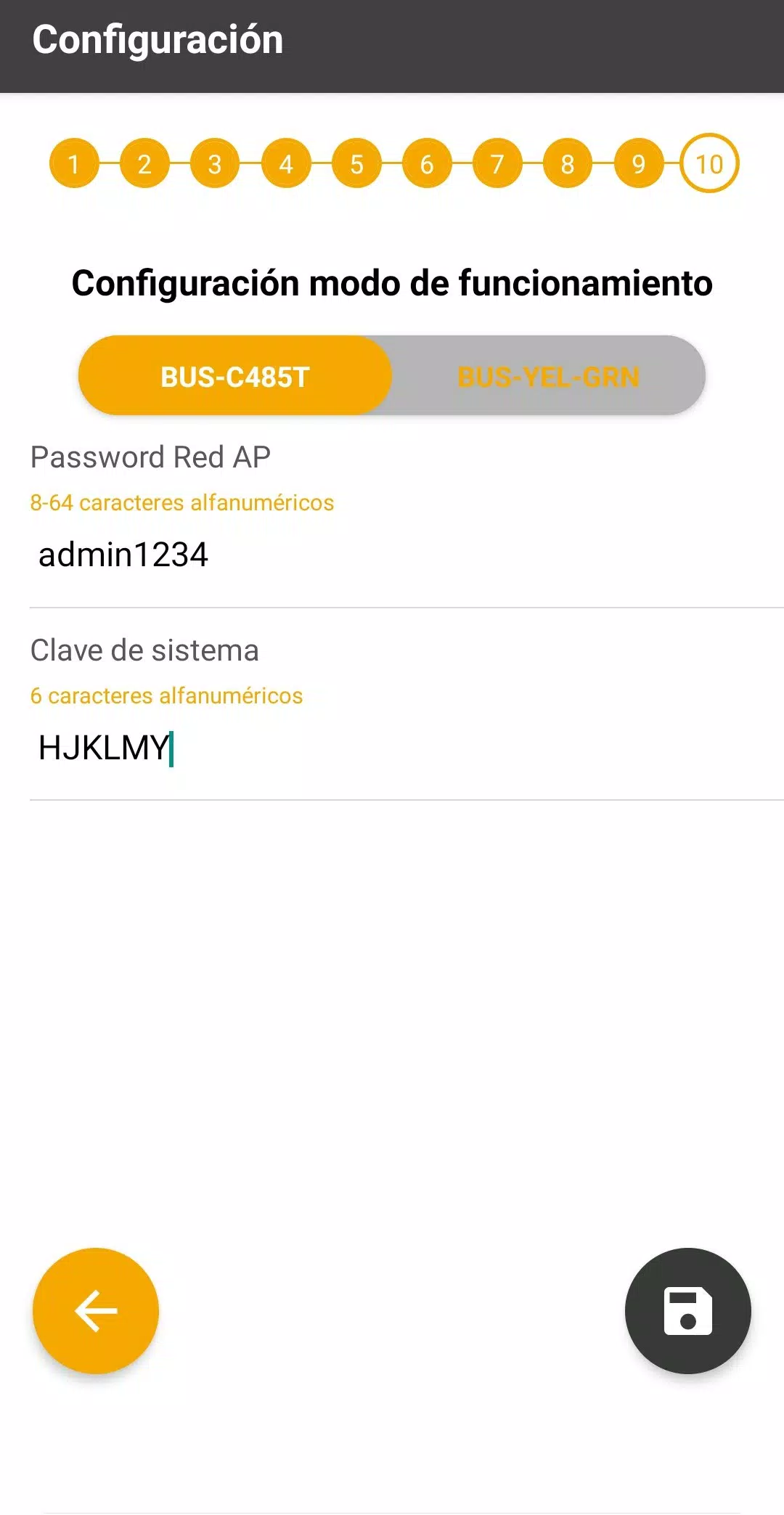Select step 10 in the stepper

point(709,163)
